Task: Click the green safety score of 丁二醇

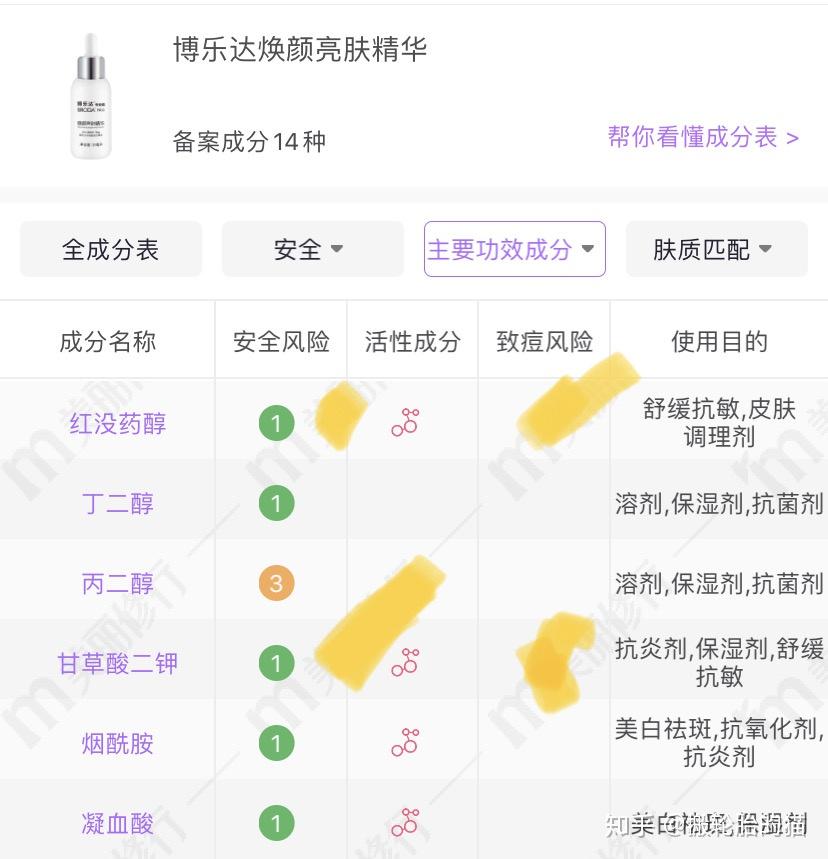Action: click(277, 503)
